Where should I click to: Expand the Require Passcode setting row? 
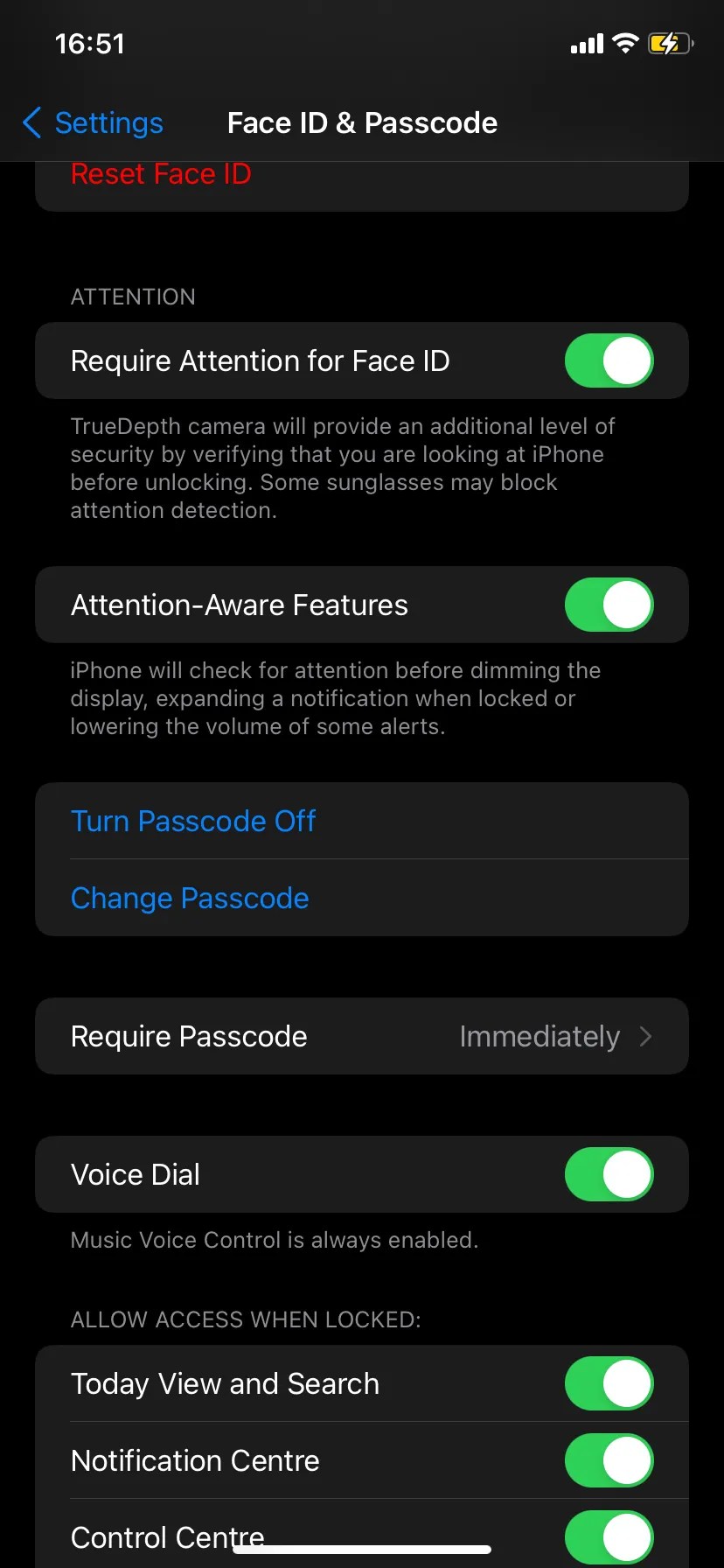point(362,1036)
